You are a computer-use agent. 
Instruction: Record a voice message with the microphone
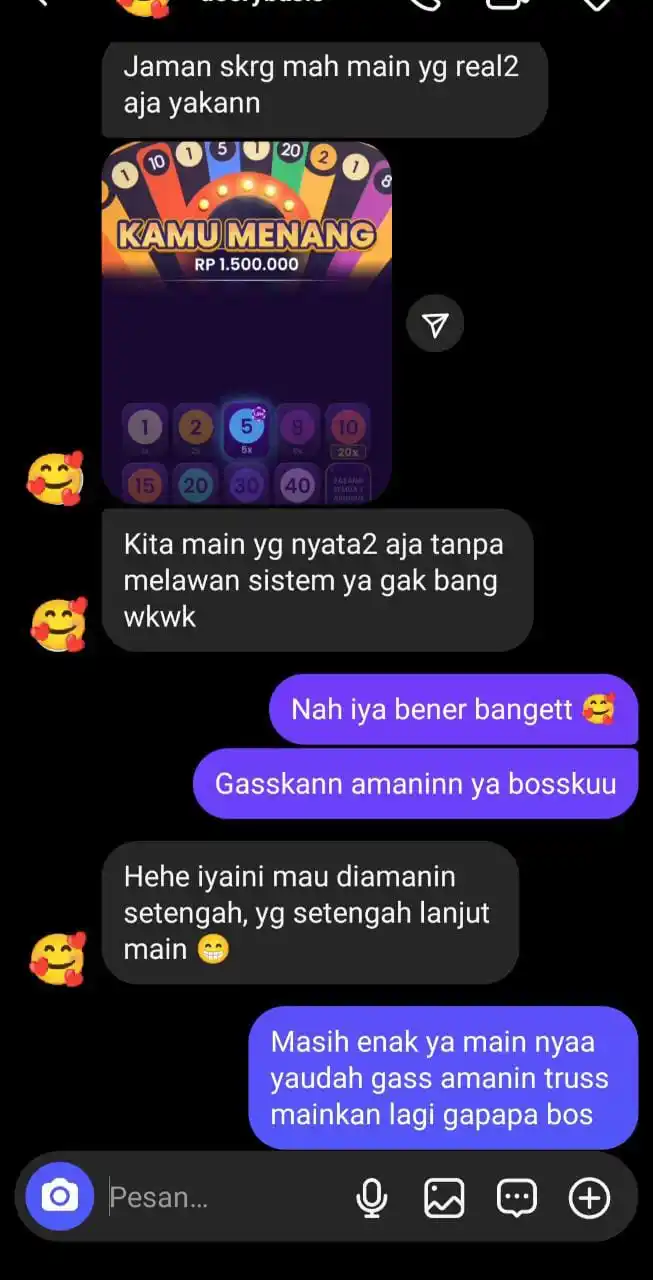pos(372,1197)
